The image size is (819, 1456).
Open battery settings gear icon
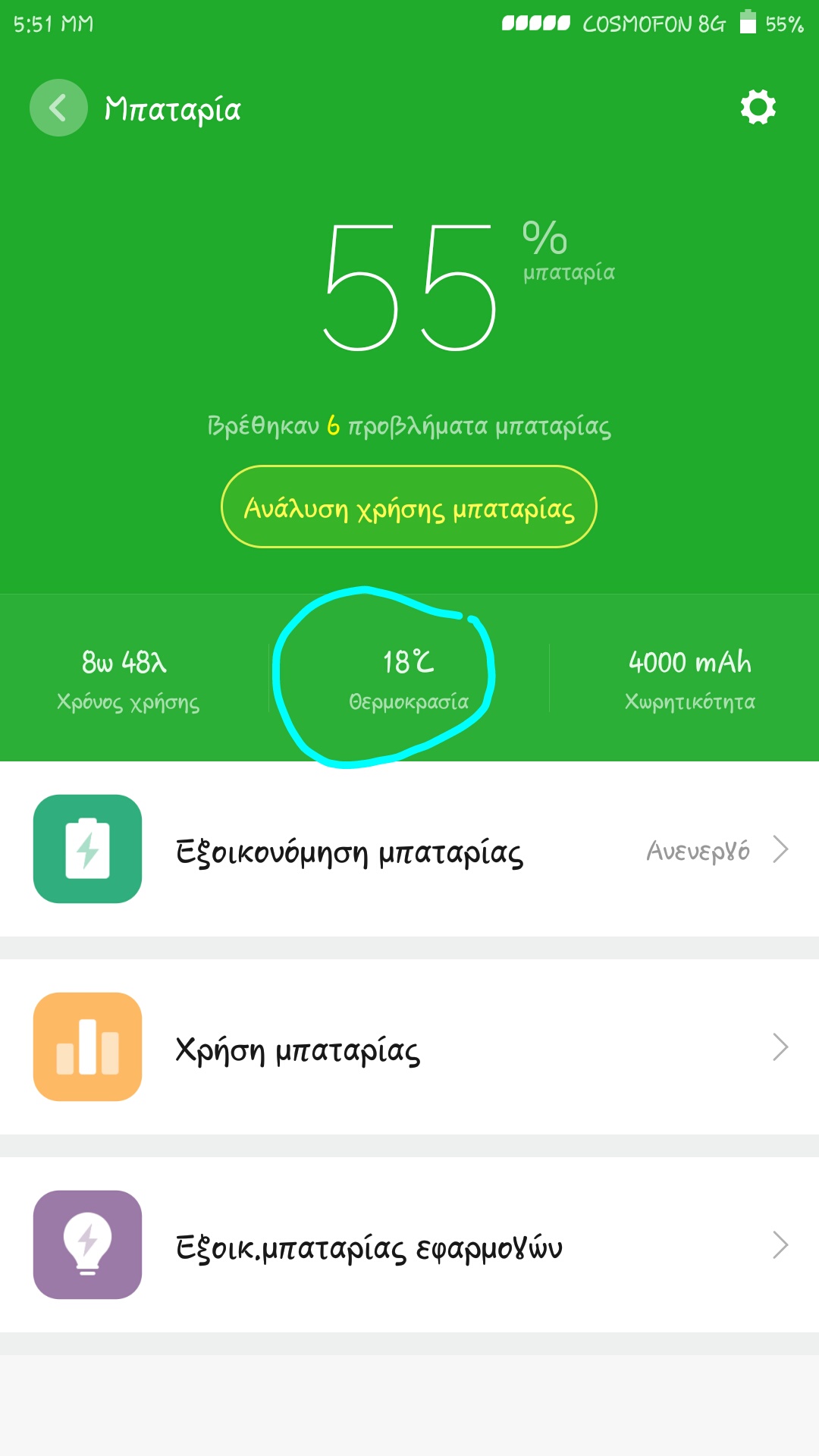pos(758,107)
